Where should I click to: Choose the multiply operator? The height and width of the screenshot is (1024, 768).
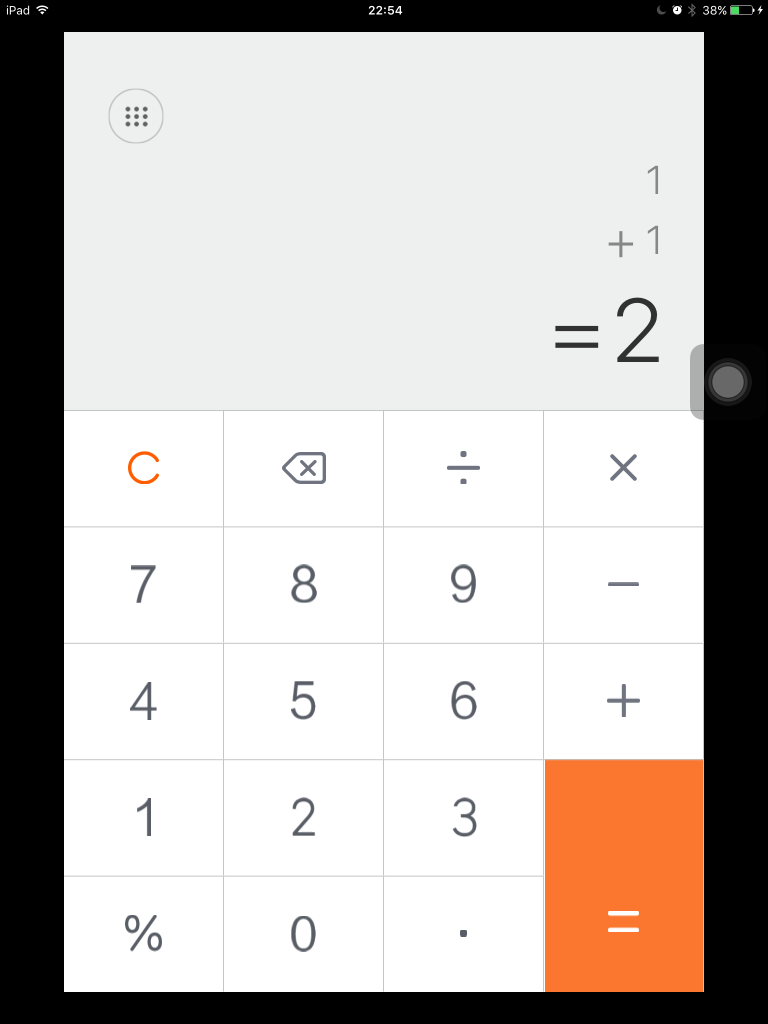[x=623, y=468]
